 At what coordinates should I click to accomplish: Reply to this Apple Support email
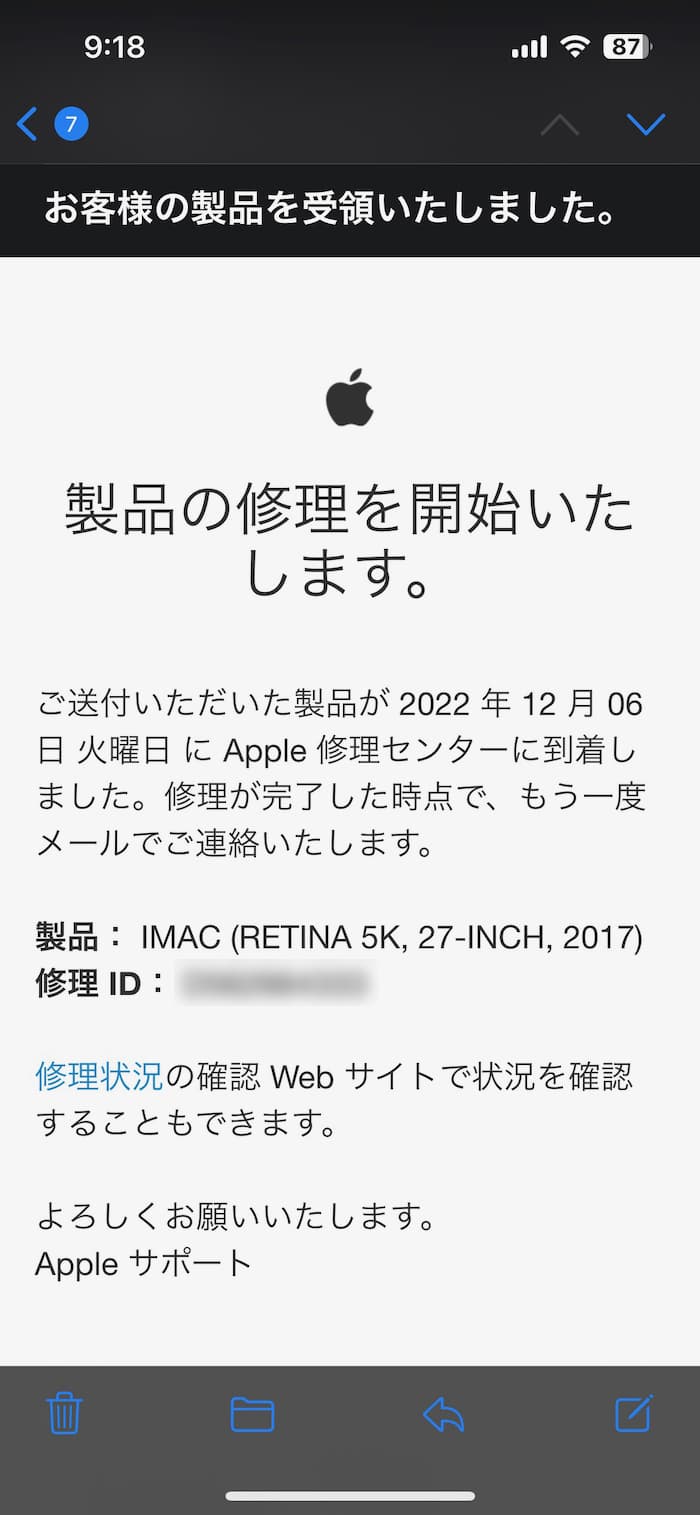click(x=443, y=1414)
